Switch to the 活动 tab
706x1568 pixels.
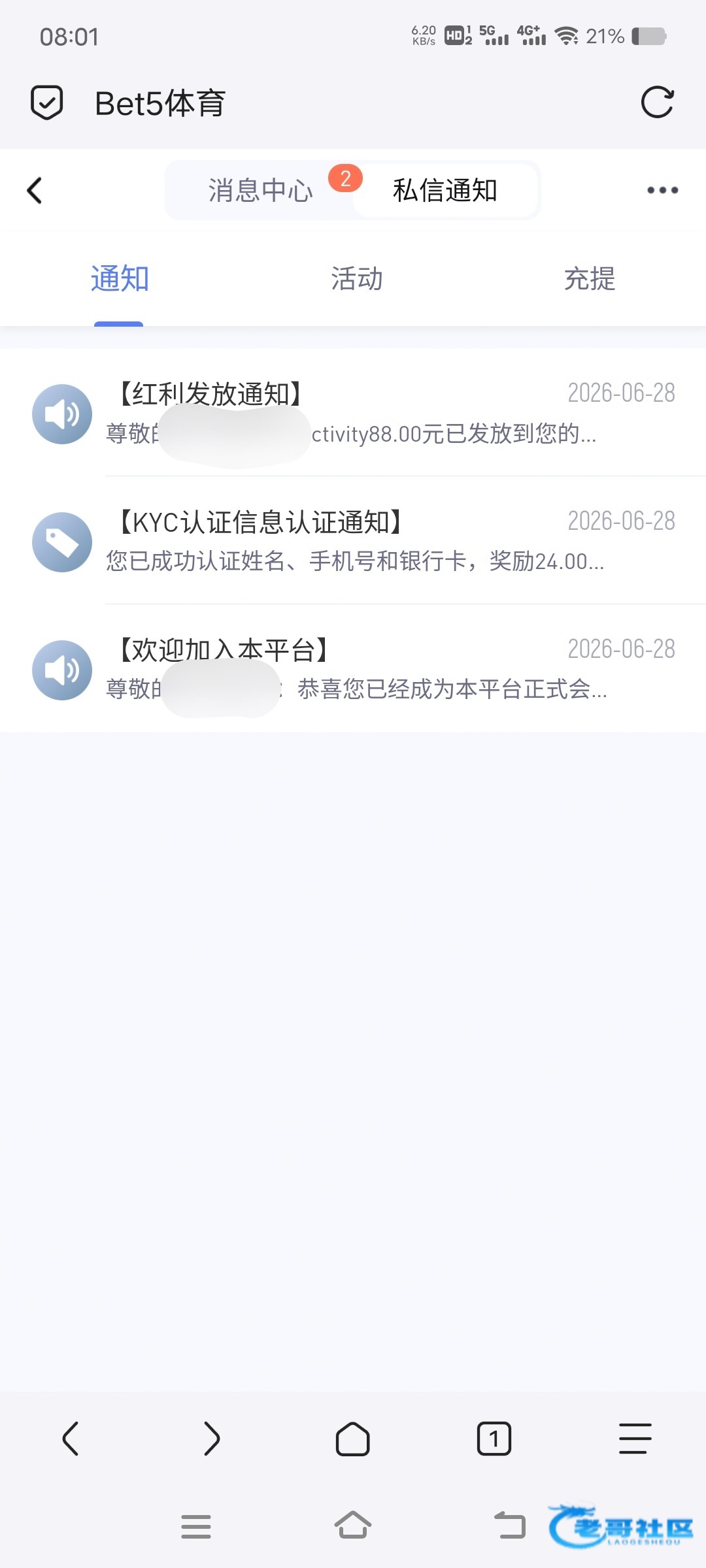356,280
